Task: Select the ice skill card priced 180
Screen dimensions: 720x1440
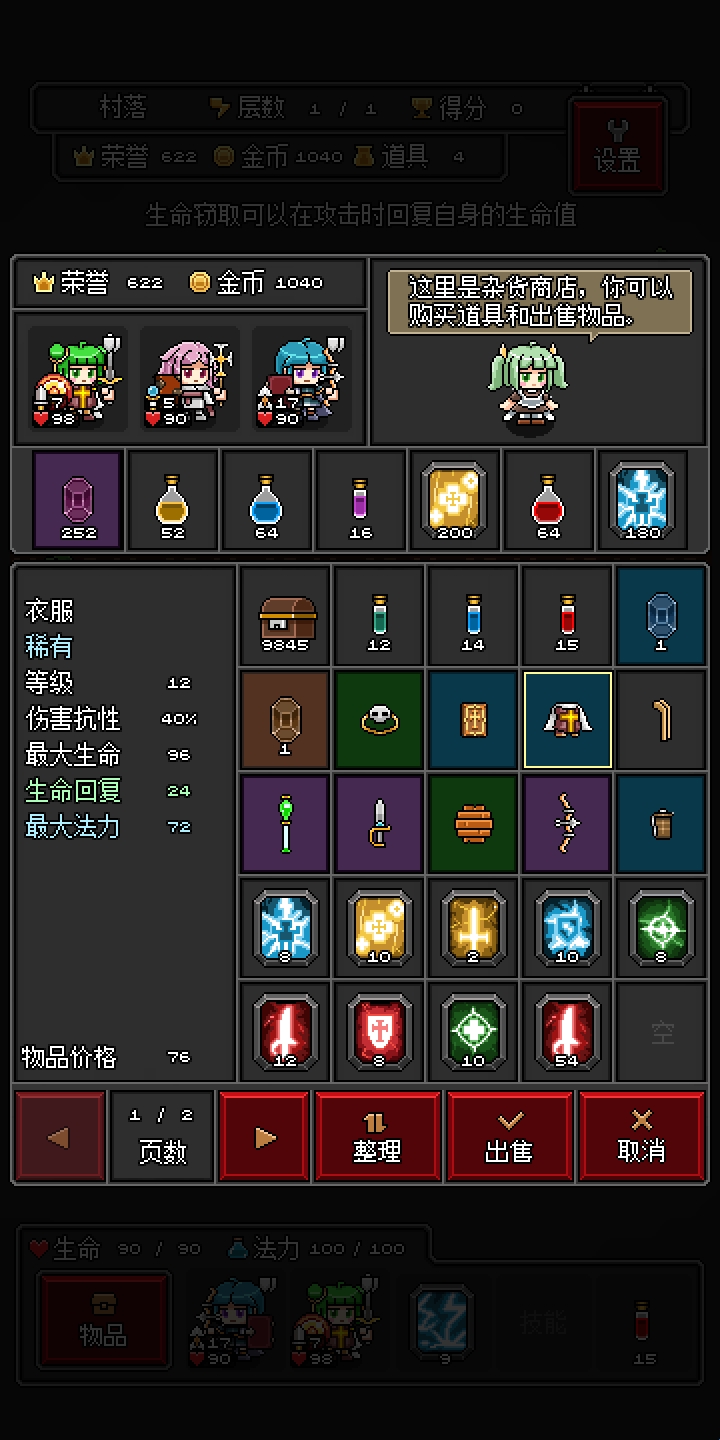Action: pyautogui.click(x=642, y=500)
